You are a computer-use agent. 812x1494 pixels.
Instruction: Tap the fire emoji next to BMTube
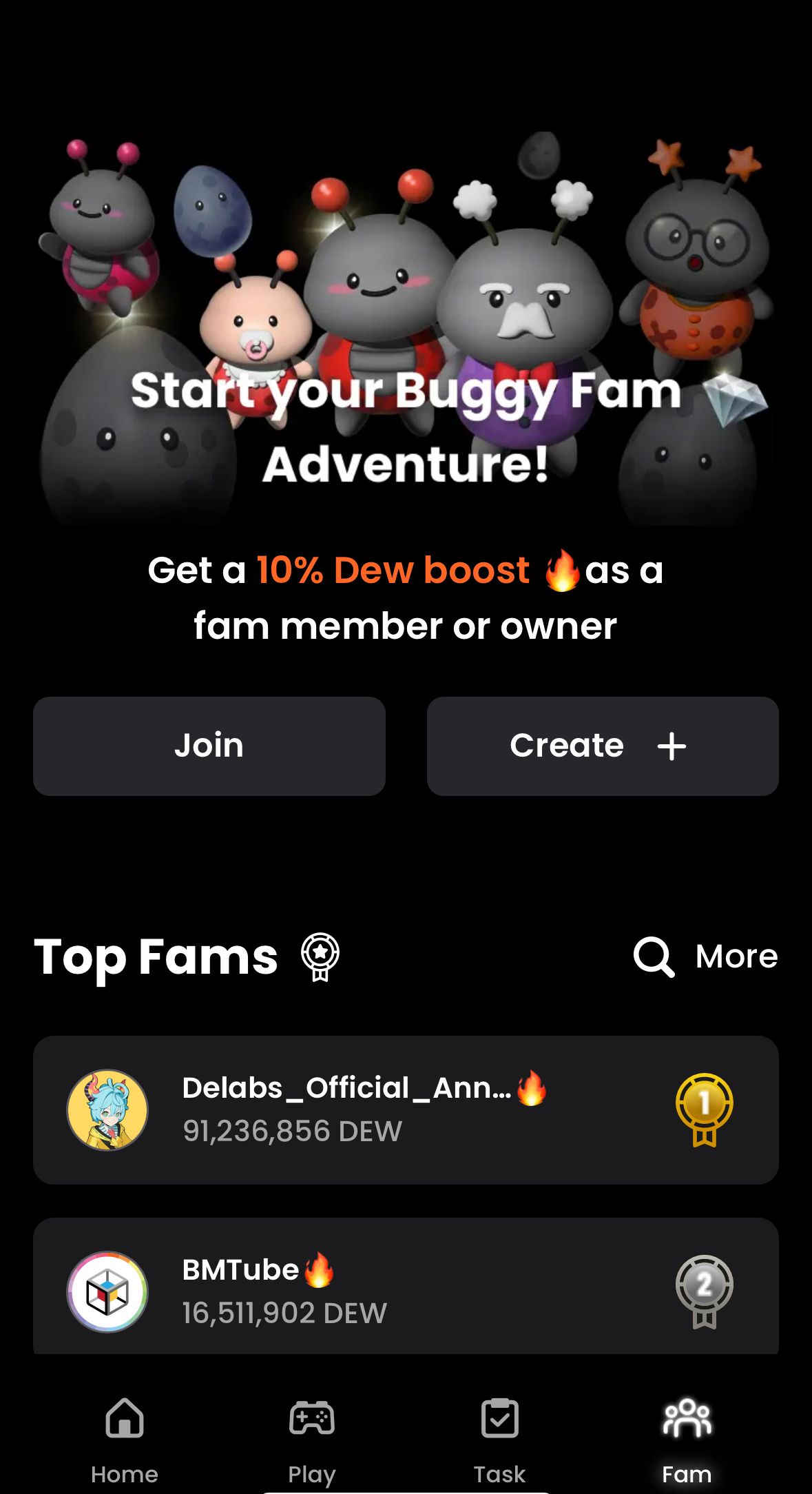click(318, 1270)
